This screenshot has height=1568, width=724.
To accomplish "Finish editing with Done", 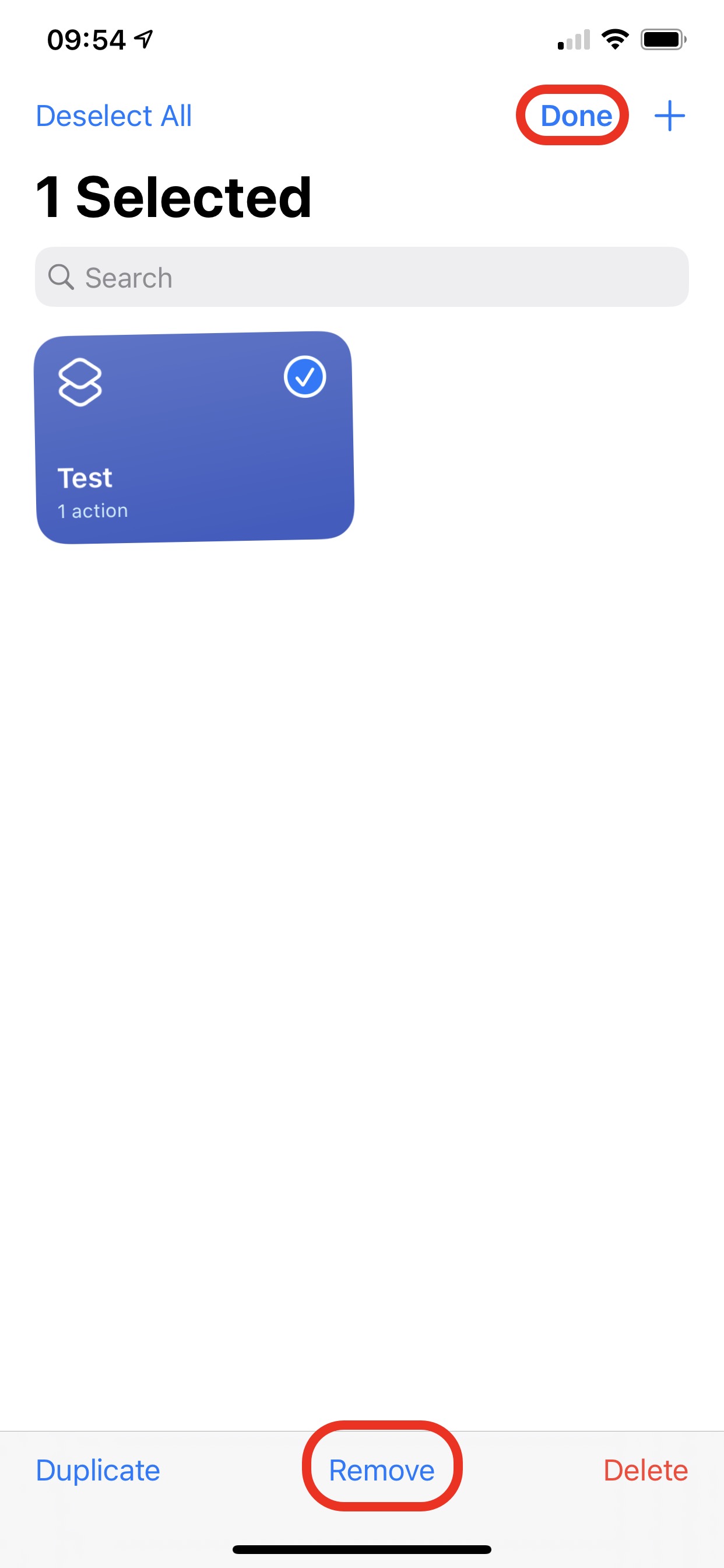I will click(x=576, y=116).
